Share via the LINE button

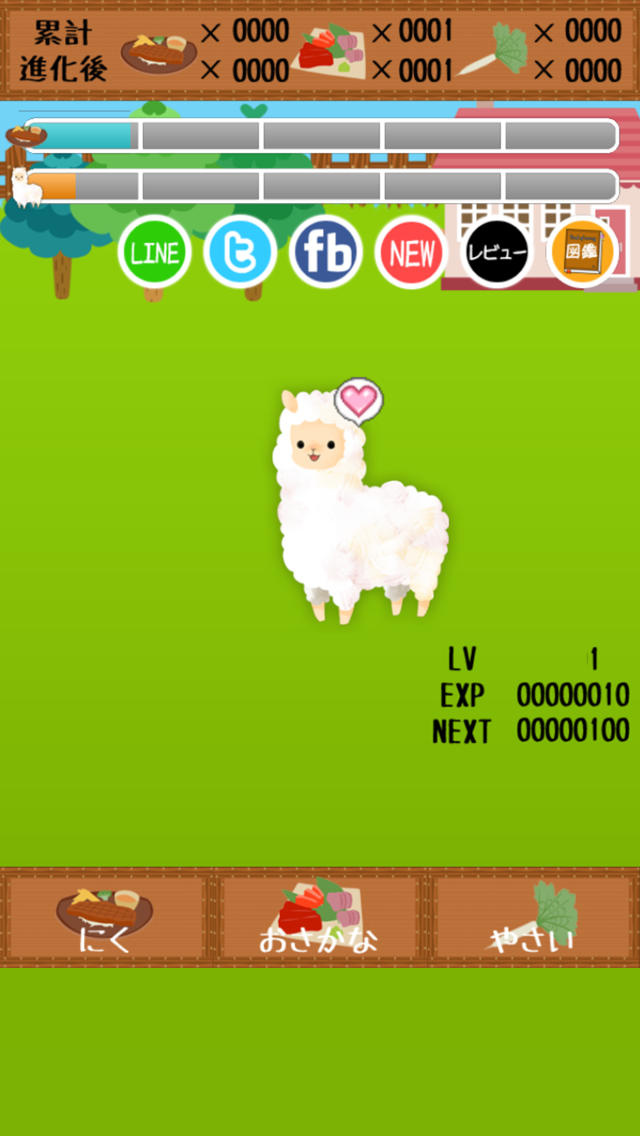[x=154, y=252]
